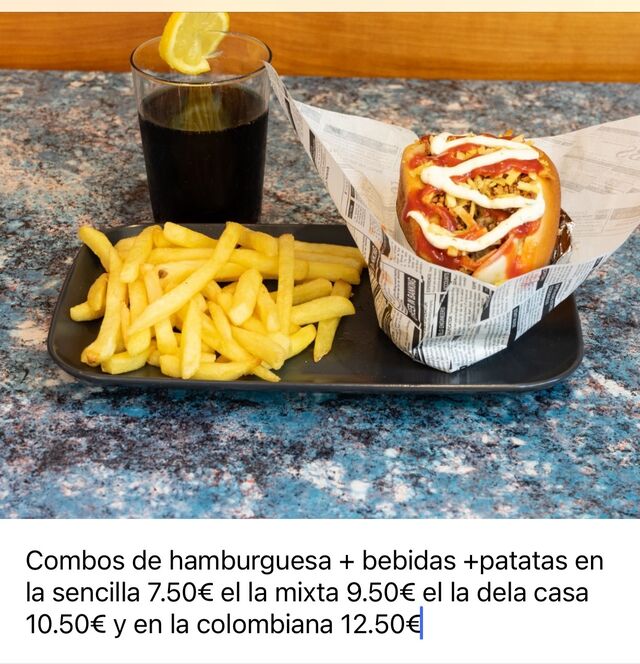Open the attached burger and fries photo

click(320, 266)
